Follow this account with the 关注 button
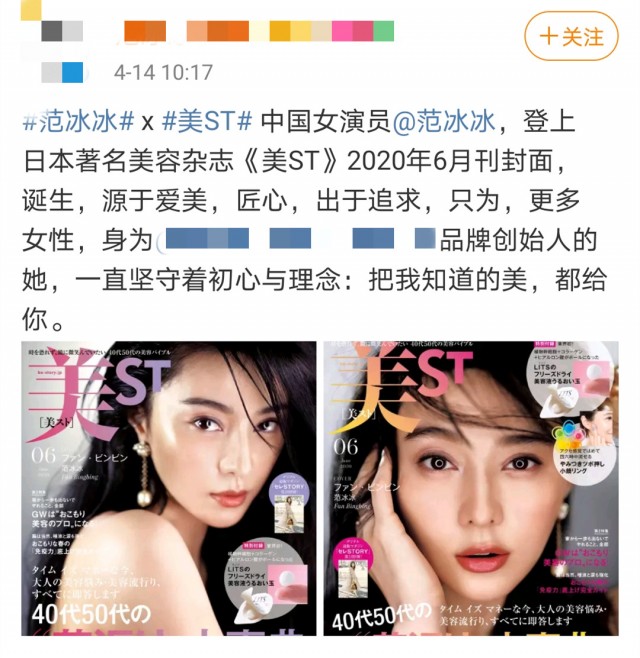 [x=572, y=37]
